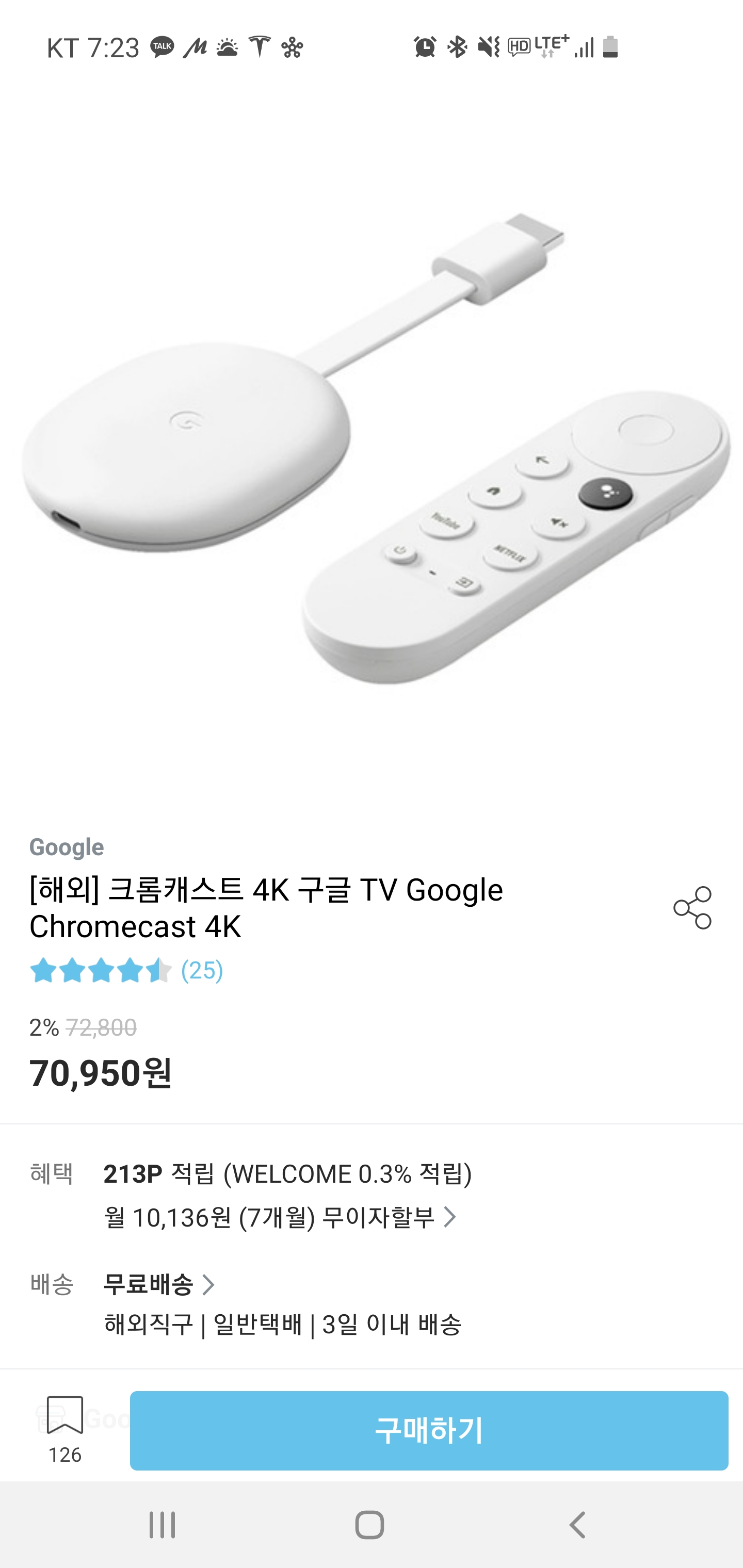Open recent apps from the navigation bar
This screenshot has height=1568, width=743.
pos(162,1525)
